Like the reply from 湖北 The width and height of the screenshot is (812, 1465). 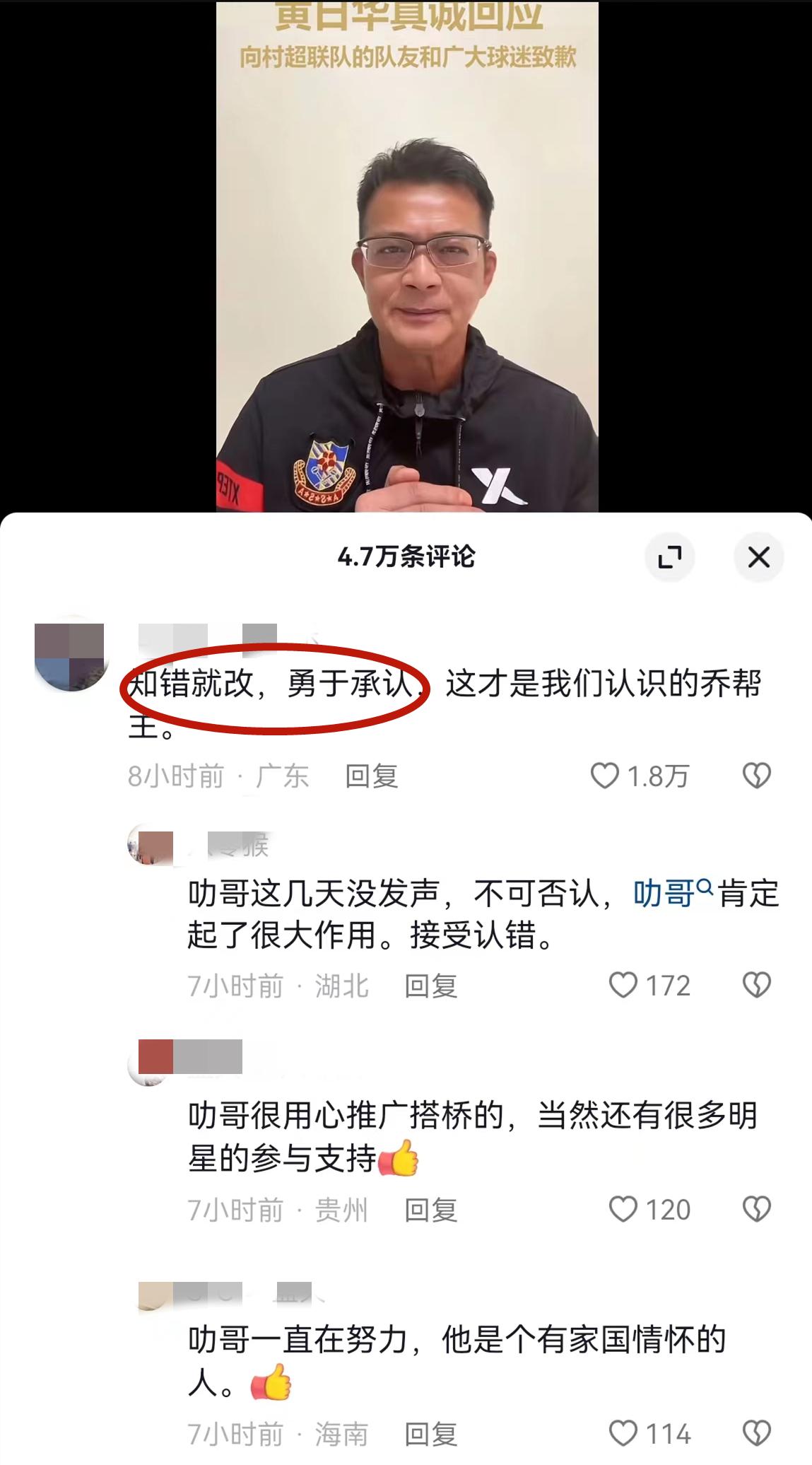pos(623,986)
